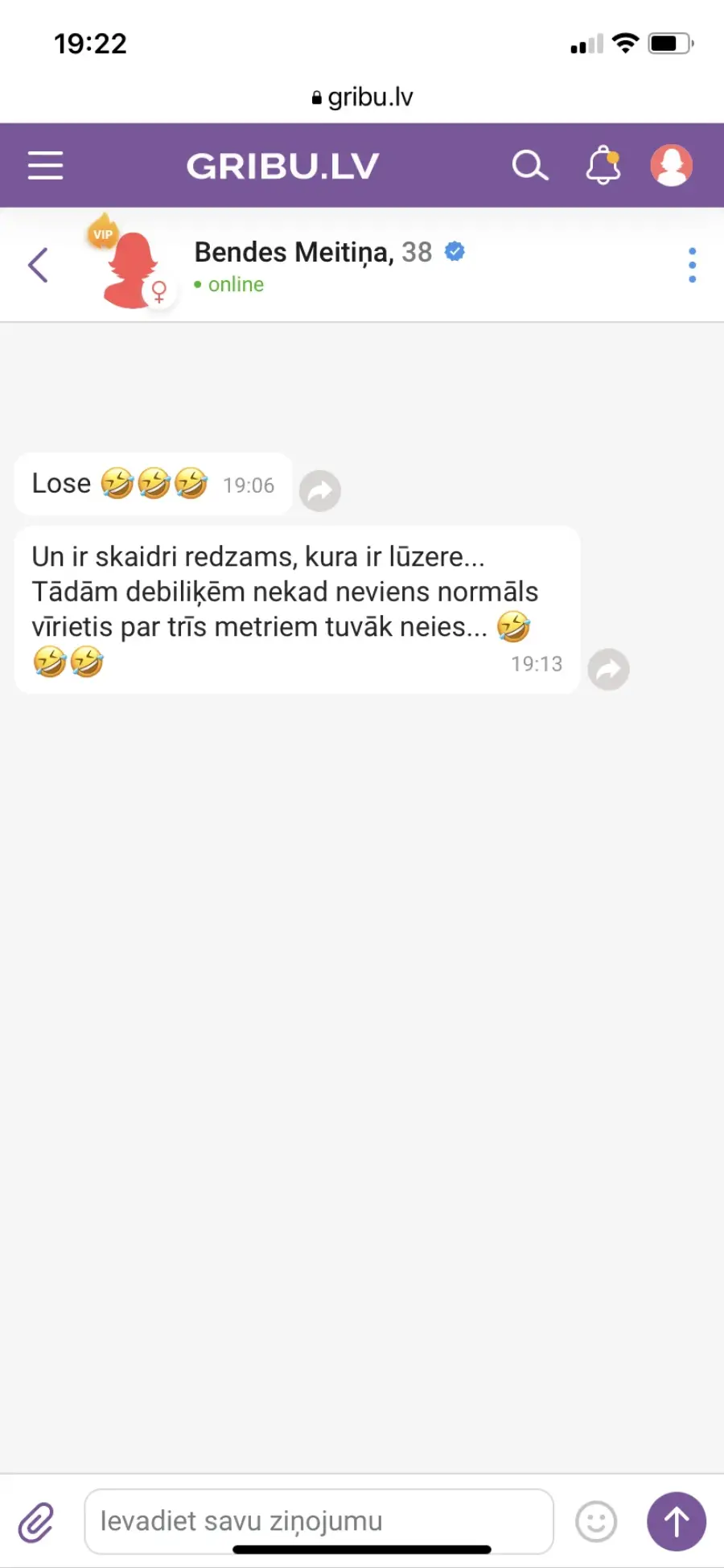Forward the 19:06 'Lose' message
Screen dimensions: 724x1568
coord(320,490)
